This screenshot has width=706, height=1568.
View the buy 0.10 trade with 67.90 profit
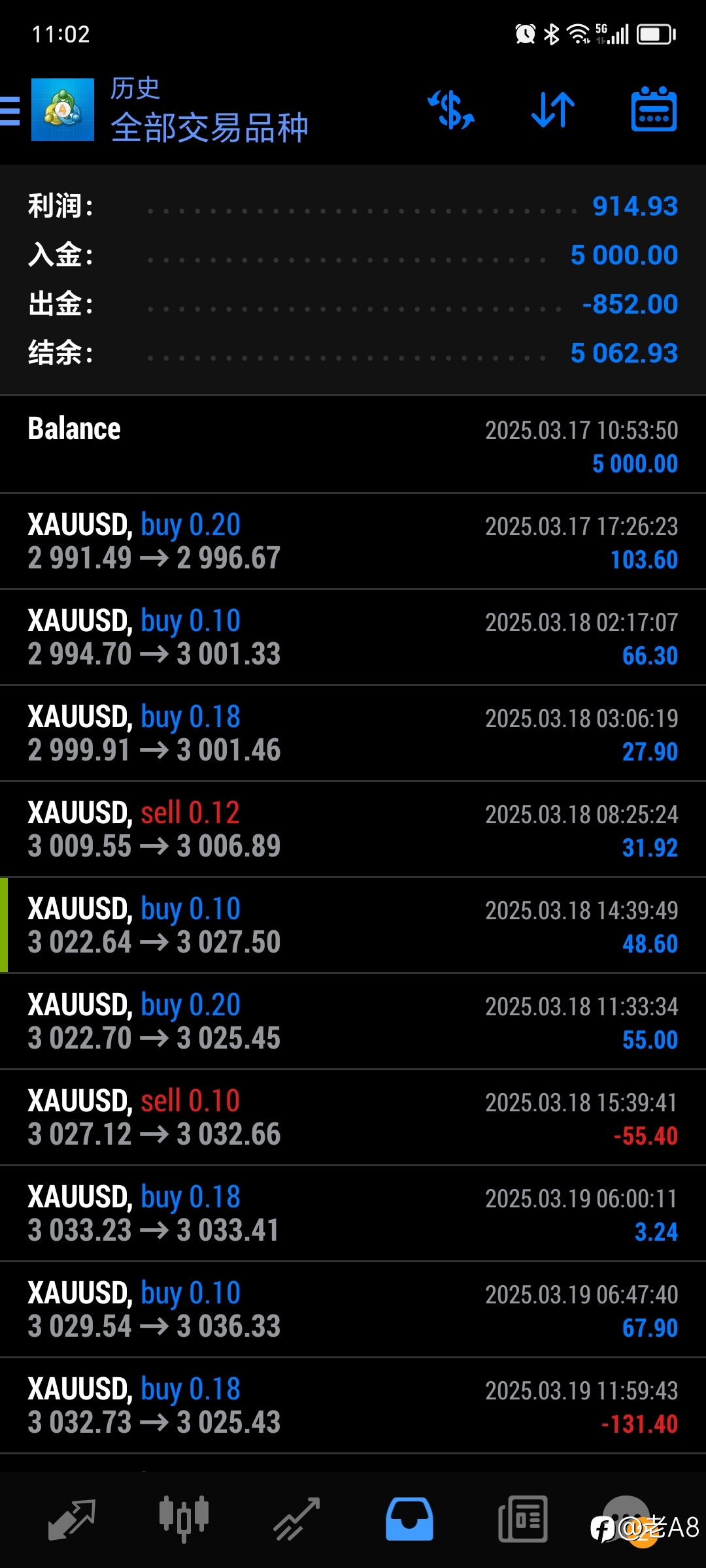pos(353,1310)
